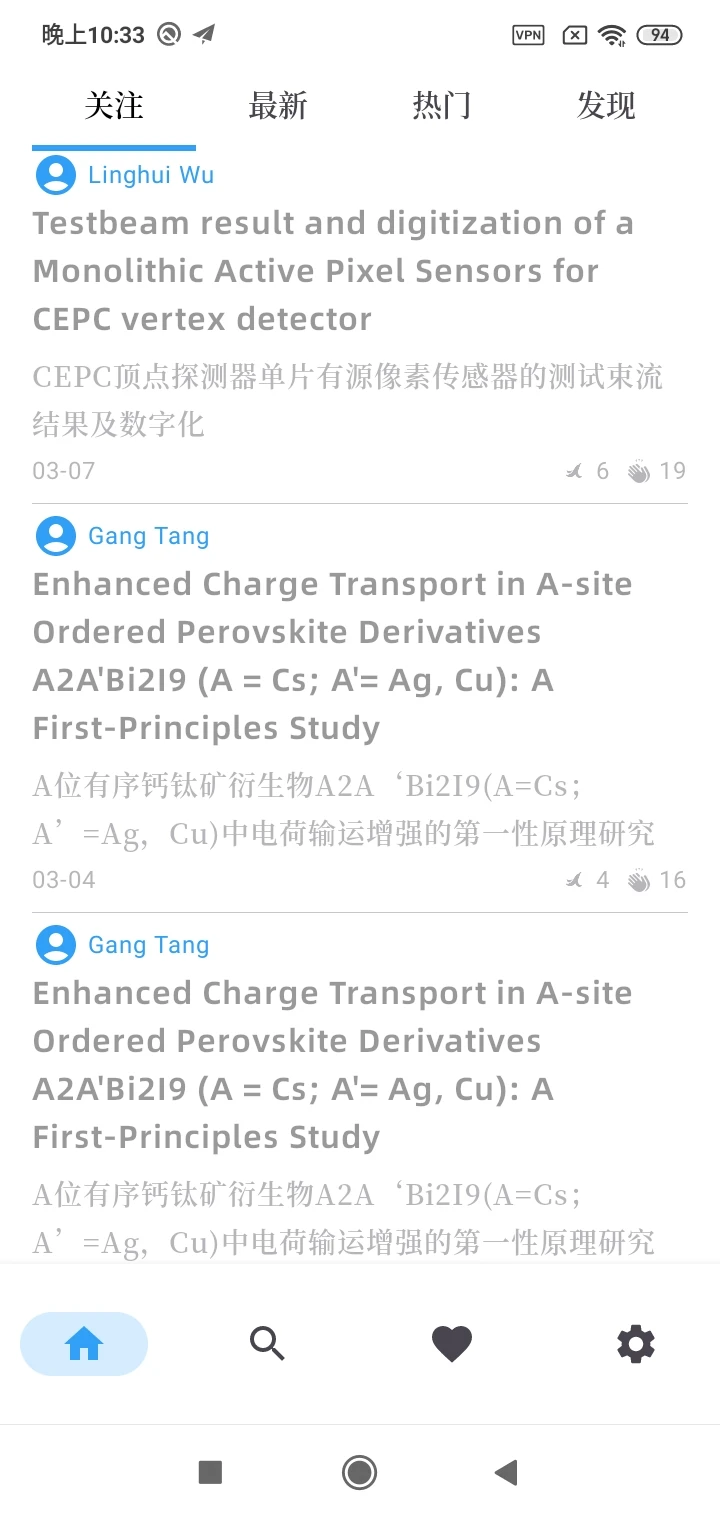720x1520 pixels.
Task: Tap Linghui Wu's avatar icon
Action: click(55, 174)
